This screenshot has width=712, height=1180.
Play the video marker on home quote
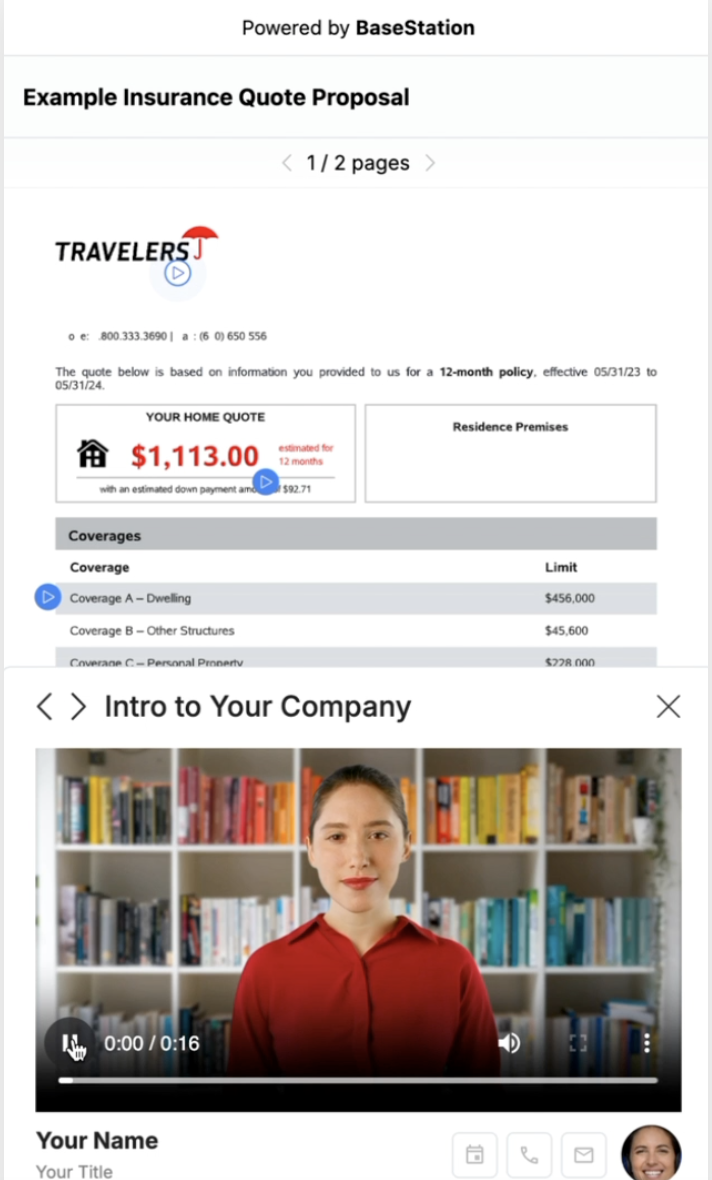pyautogui.click(x=265, y=482)
